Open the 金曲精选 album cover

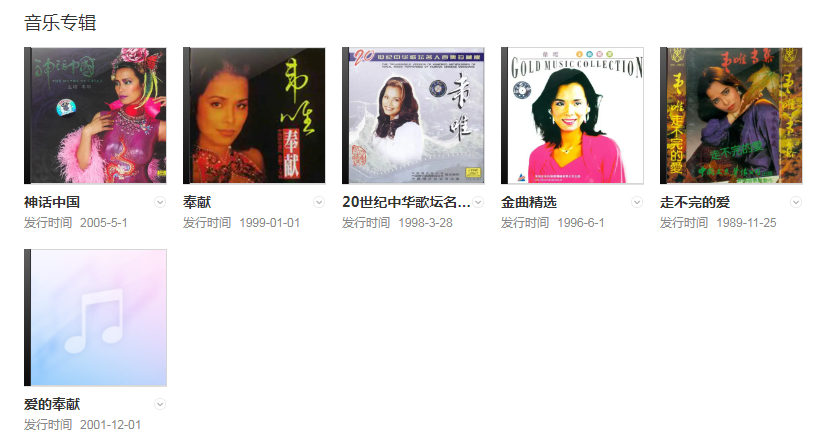tap(572, 115)
